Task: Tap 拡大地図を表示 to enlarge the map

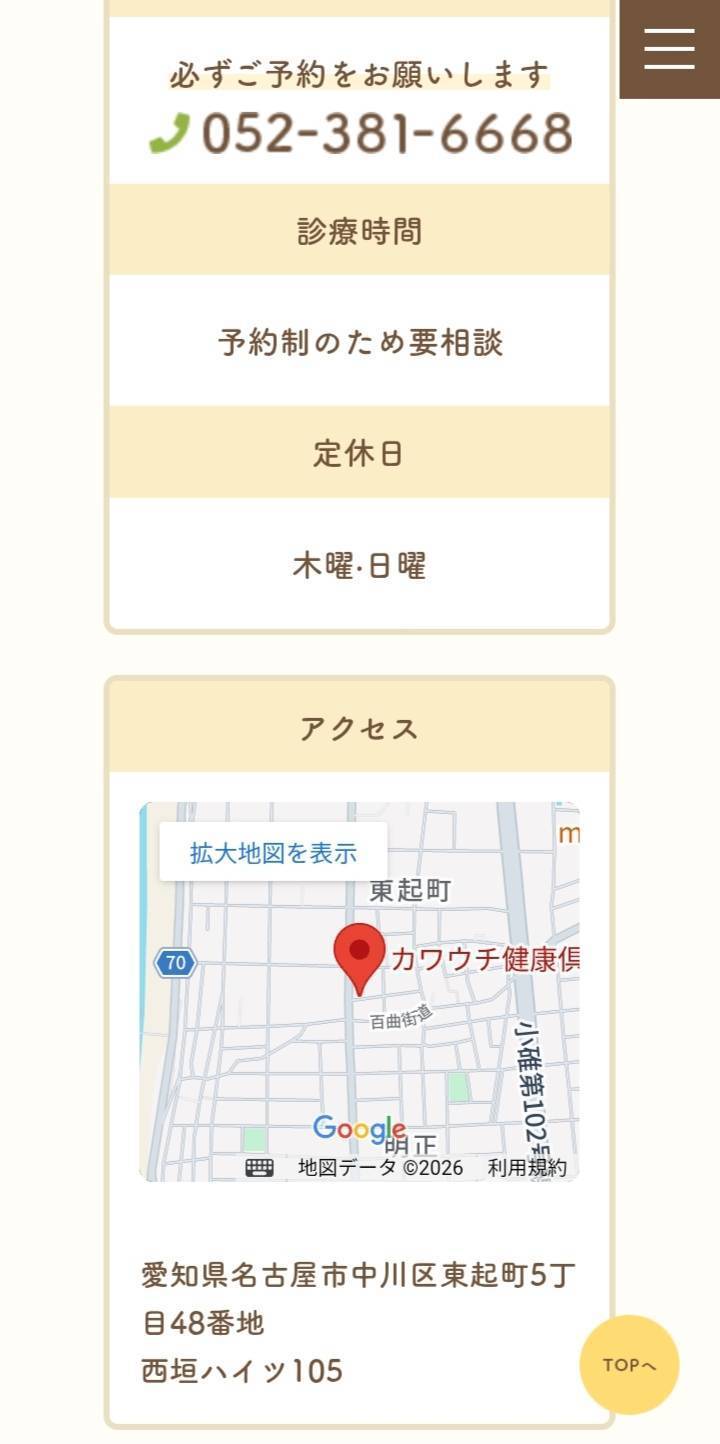Action: pyautogui.click(x=273, y=853)
